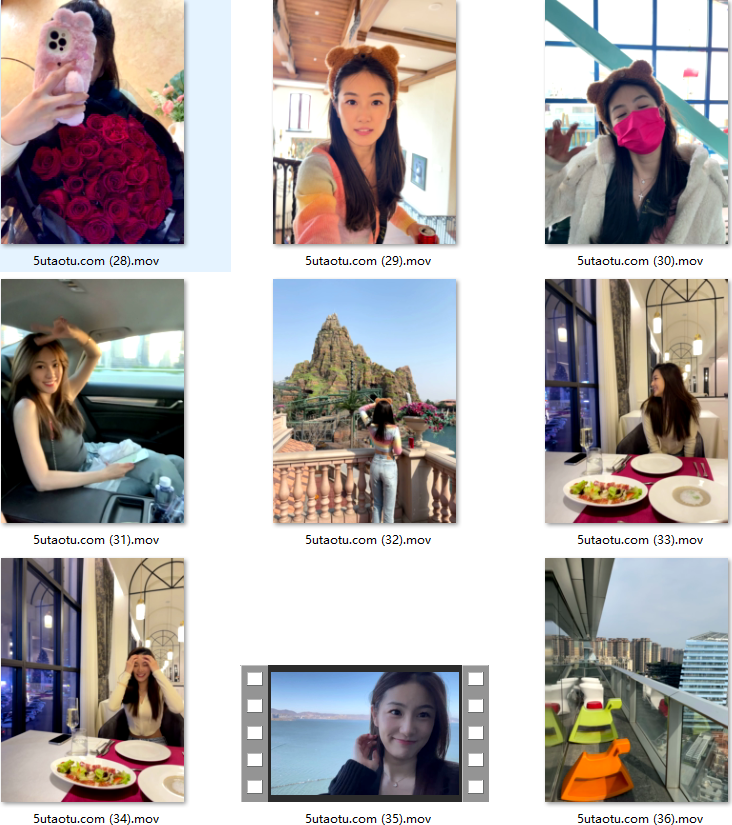The image size is (732, 825).
Task: Open the video 5utaotu.com (29).mov
Action: (x=364, y=122)
